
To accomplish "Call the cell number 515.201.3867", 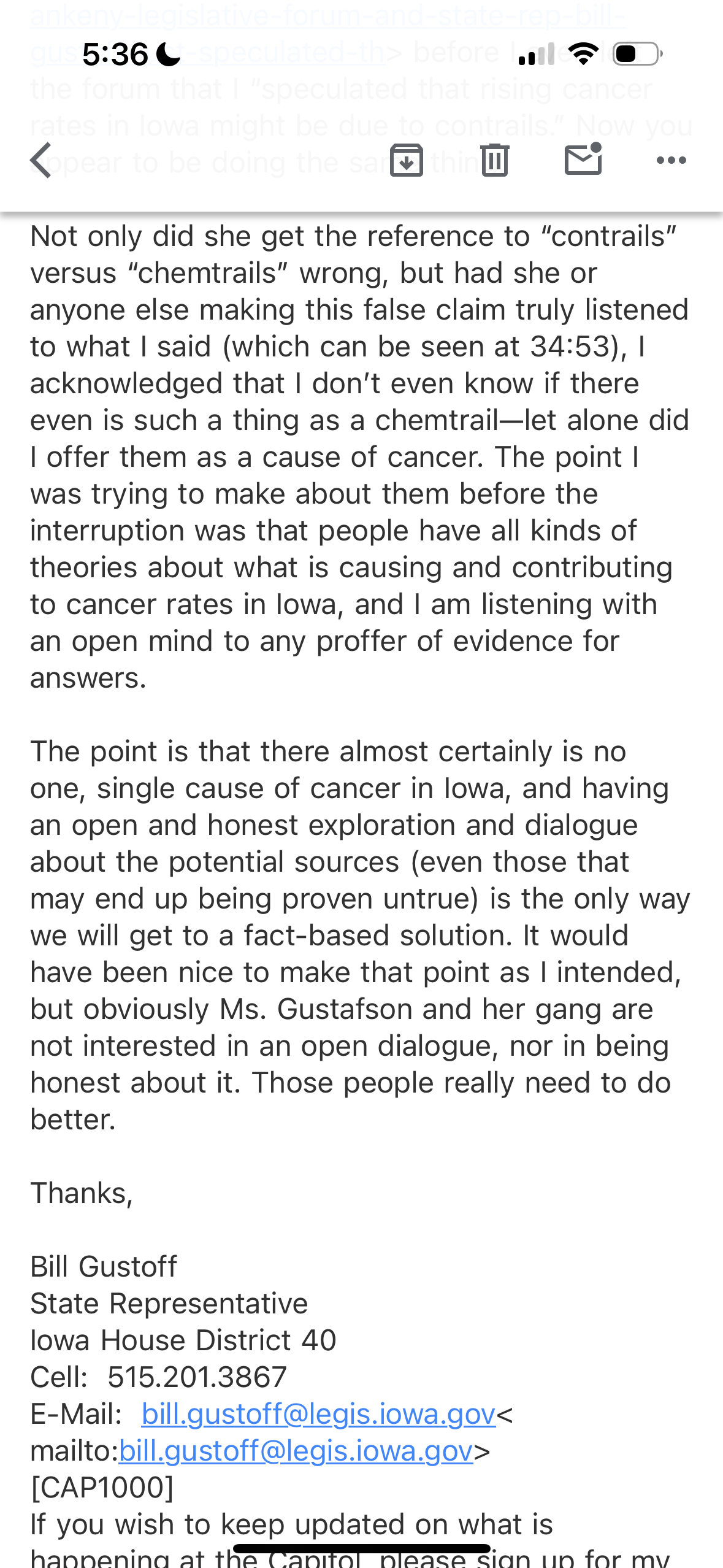I will 197,1377.
